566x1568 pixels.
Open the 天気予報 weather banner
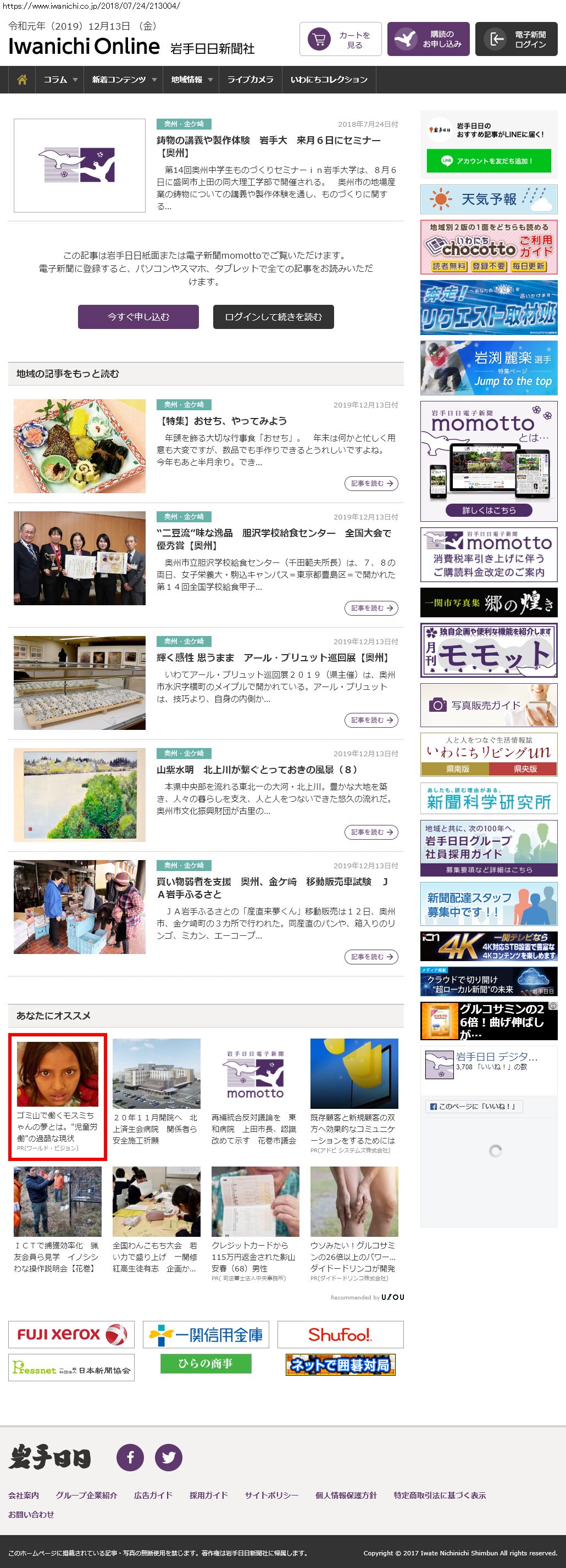point(488,200)
